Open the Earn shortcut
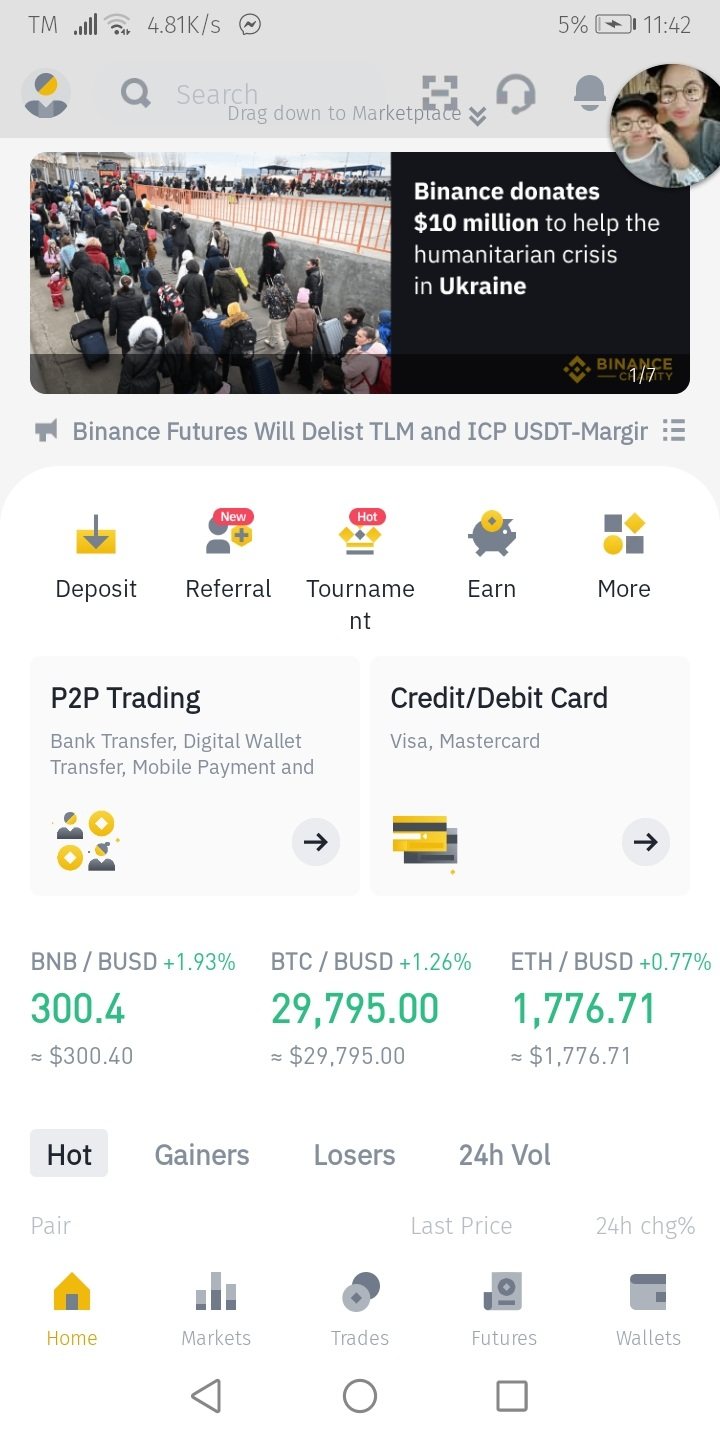 (492, 555)
